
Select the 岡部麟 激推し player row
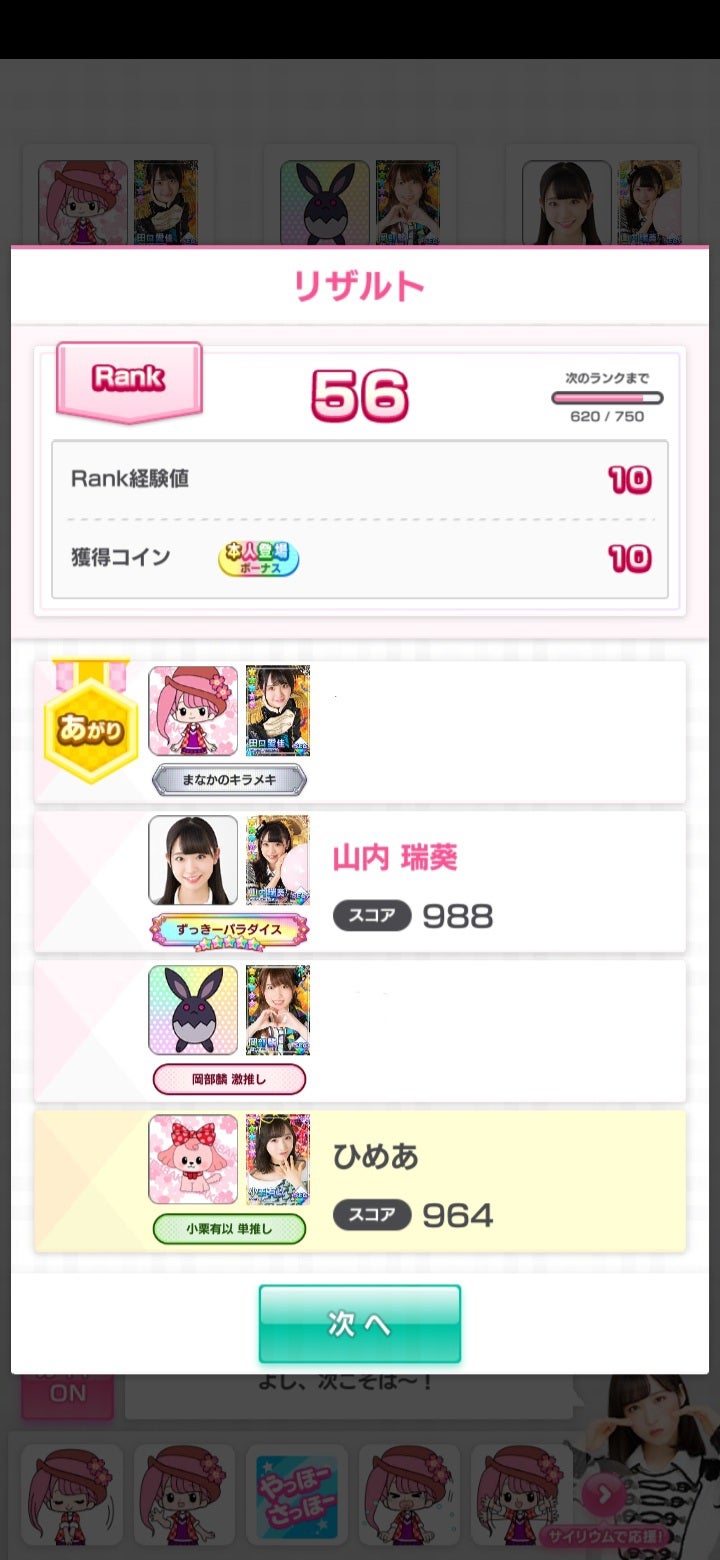(x=360, y=1030)
